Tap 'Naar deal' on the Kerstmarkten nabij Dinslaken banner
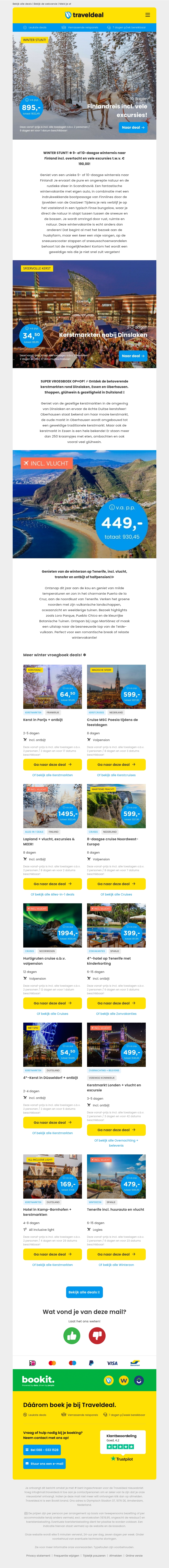This screenshot has width=169, height=1568. 132,355
